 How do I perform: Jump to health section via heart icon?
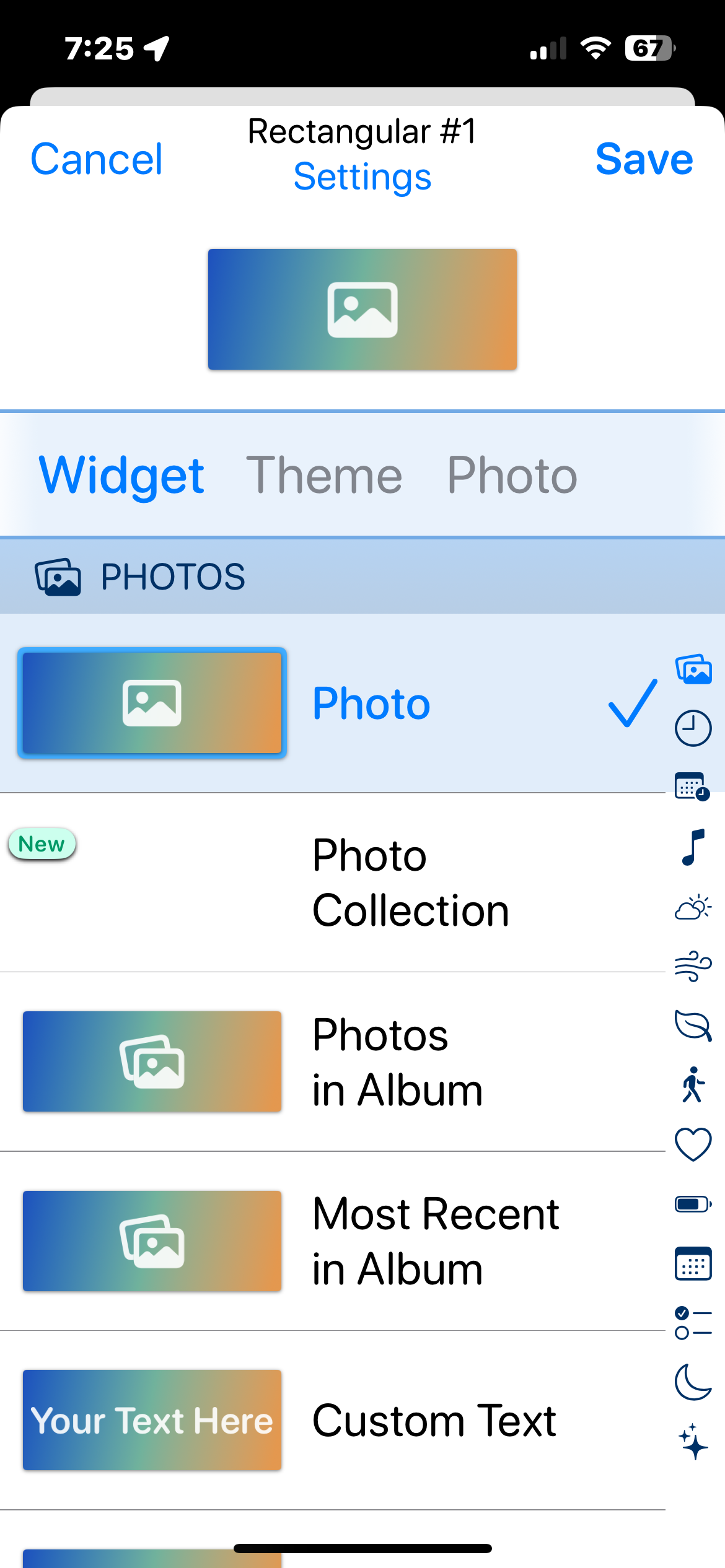(x=693, y=1144)
